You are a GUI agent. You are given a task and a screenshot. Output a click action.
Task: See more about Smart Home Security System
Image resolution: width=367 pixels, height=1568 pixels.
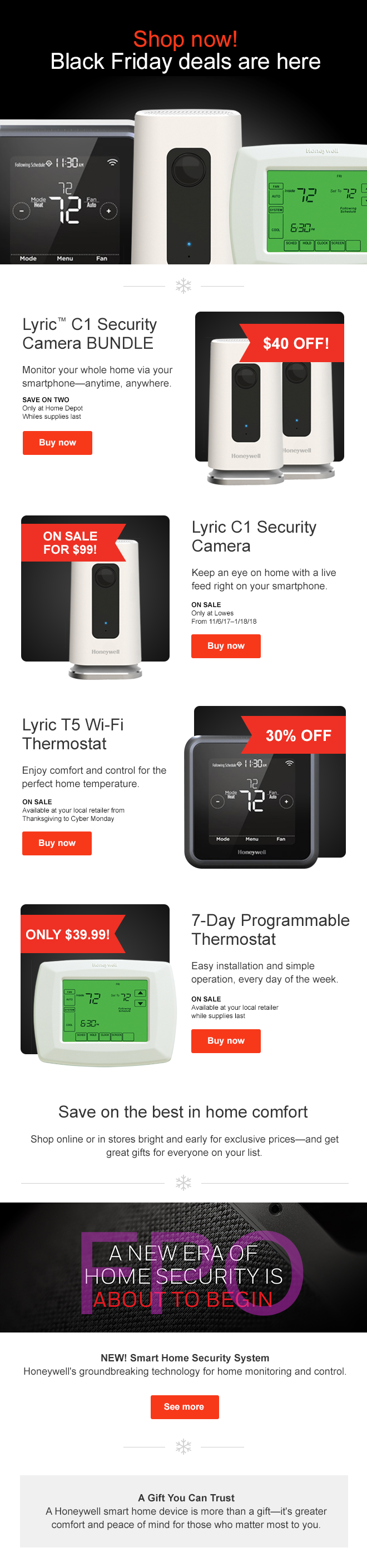(x=184, y=1406)
